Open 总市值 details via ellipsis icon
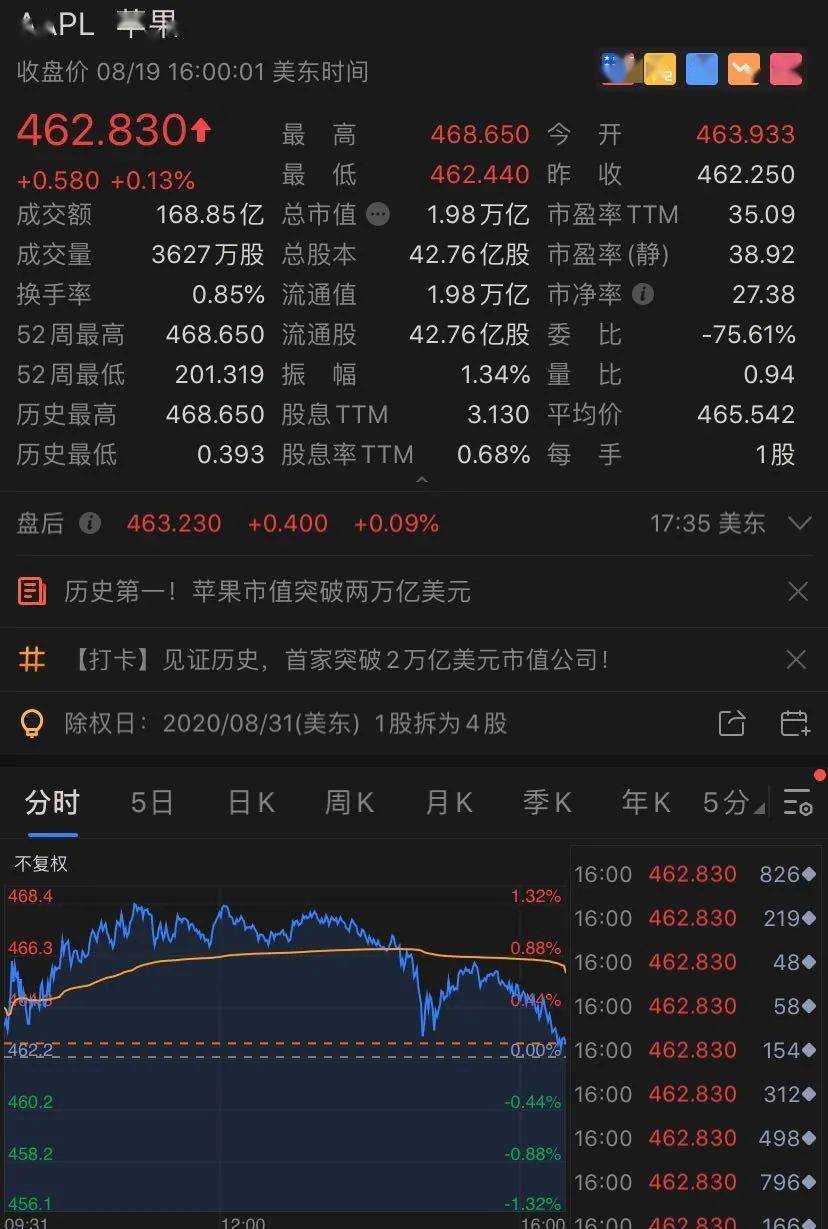This screenshot has width=828, height=1229. (377, 214)
